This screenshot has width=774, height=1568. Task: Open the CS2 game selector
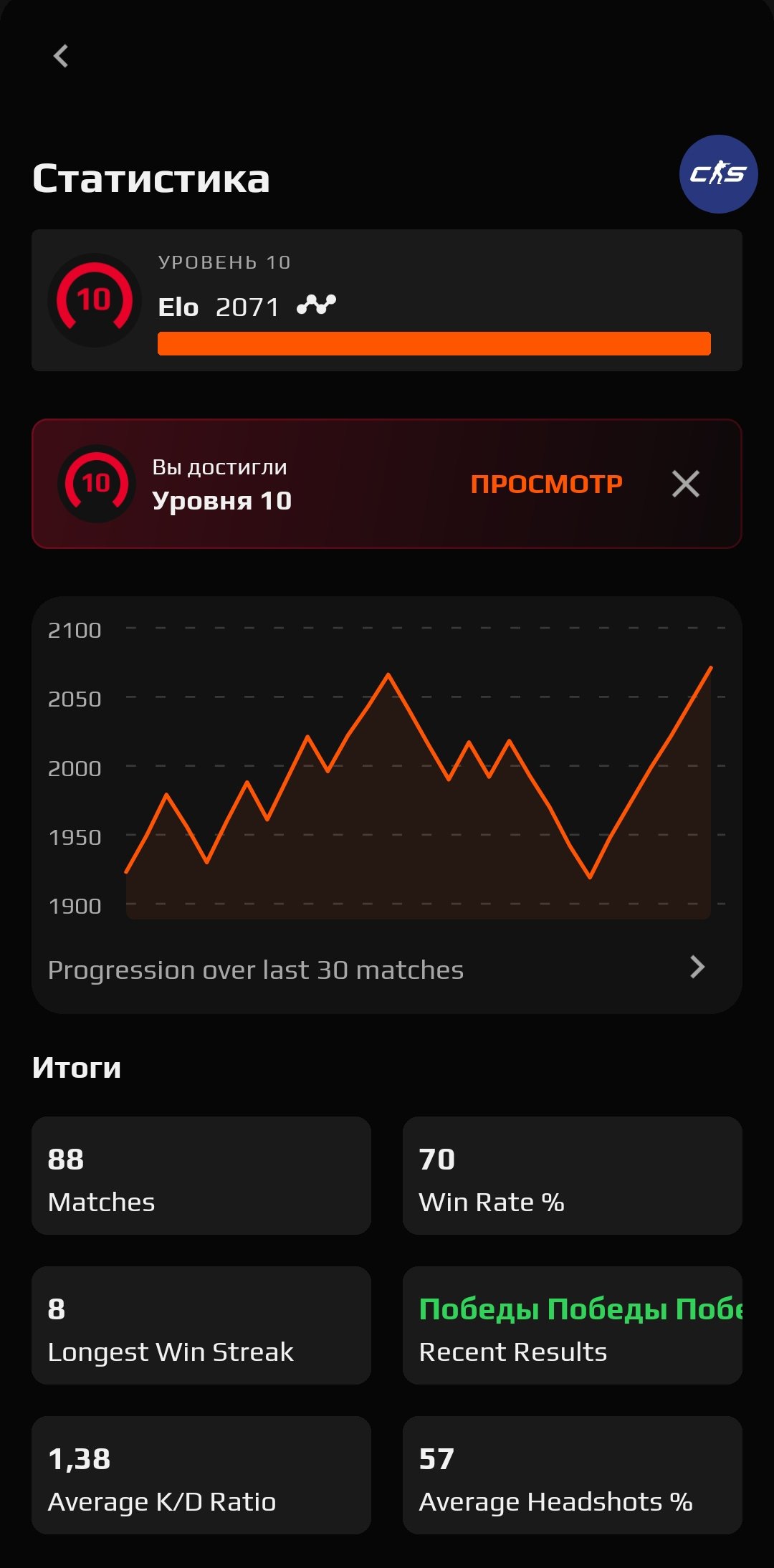click(718, 174)
